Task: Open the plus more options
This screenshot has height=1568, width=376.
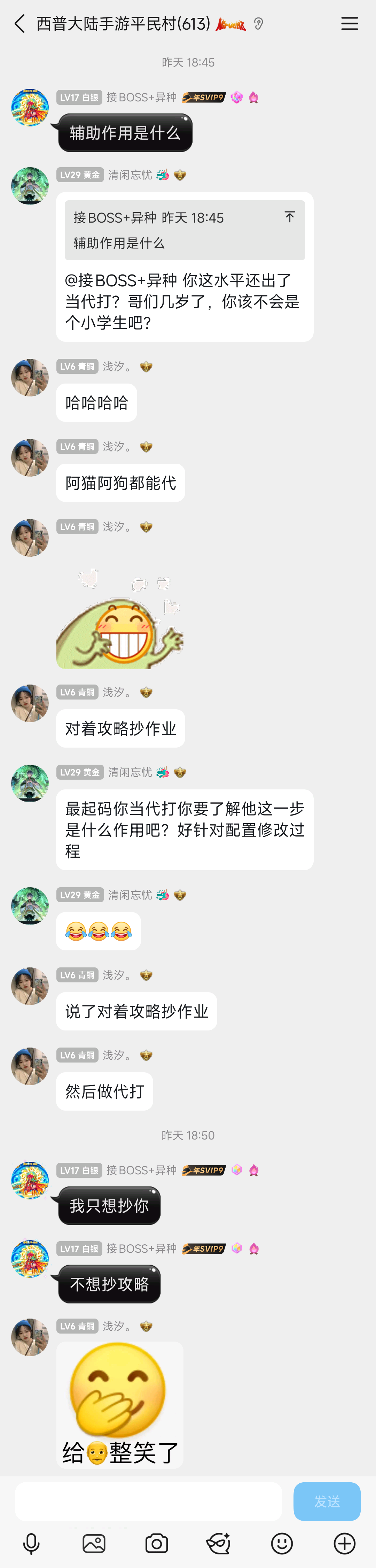Action: coord(344,1543)
